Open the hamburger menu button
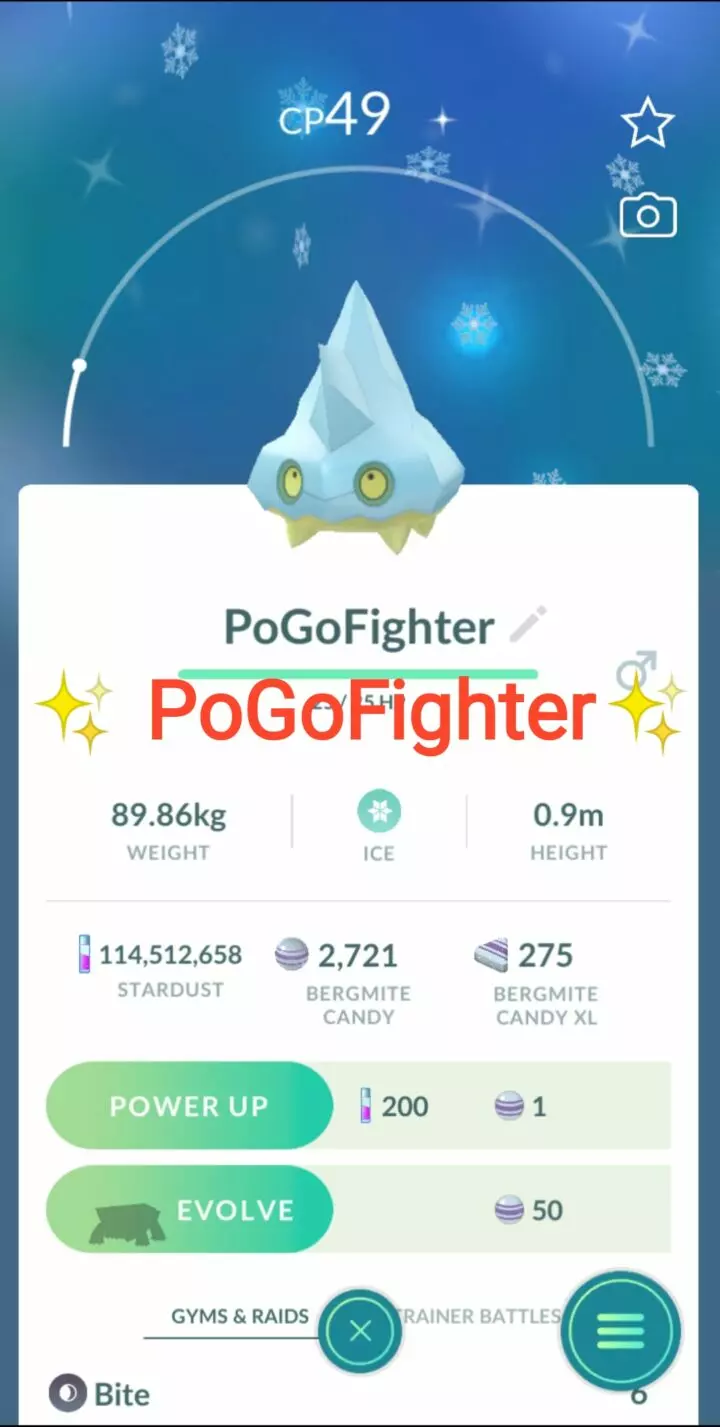The width and height of the screenshot is (720, 1427). pyautogui.click(x=620, y=1330)
